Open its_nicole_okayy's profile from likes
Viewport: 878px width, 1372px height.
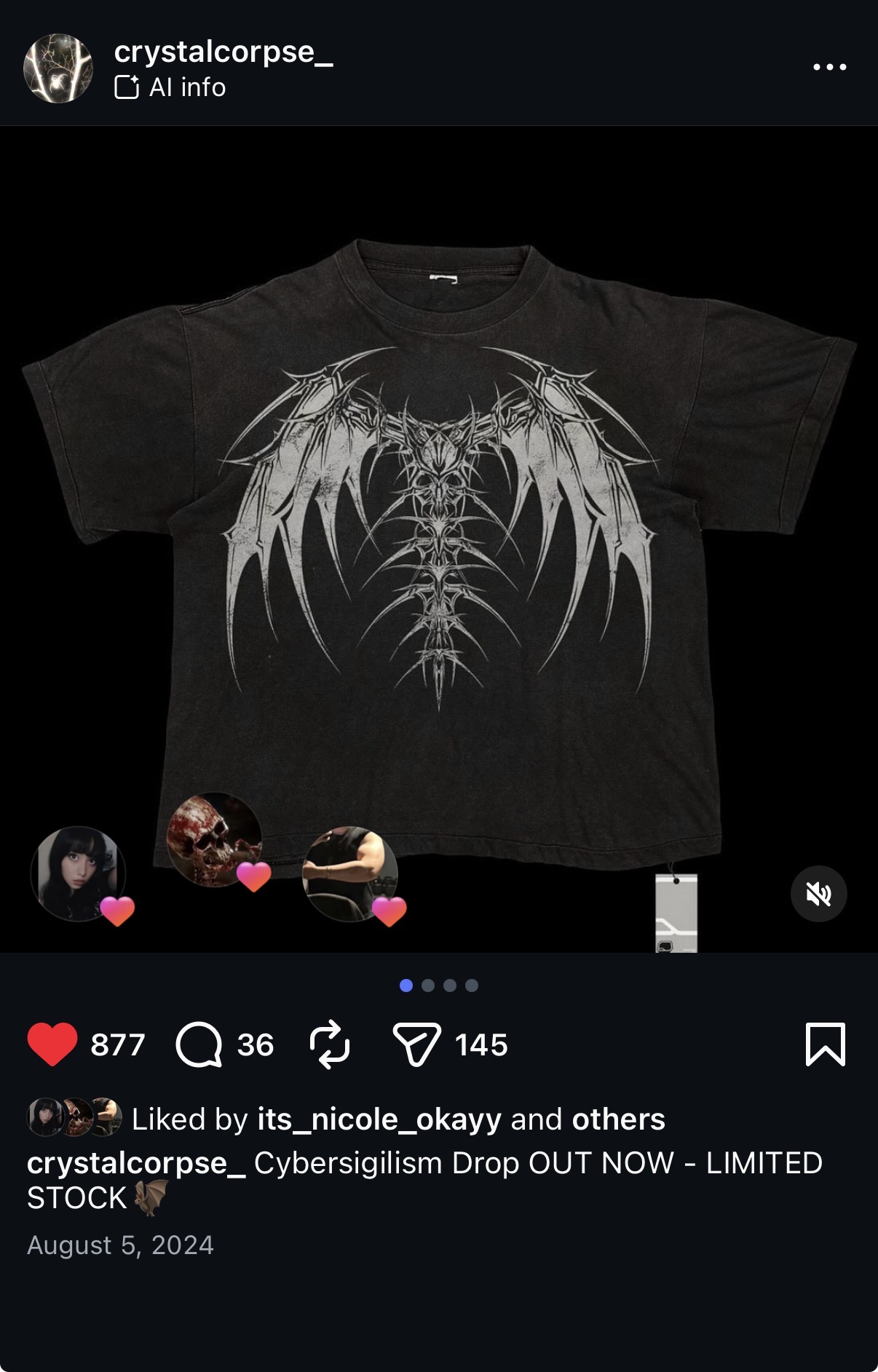[379, 1119]
